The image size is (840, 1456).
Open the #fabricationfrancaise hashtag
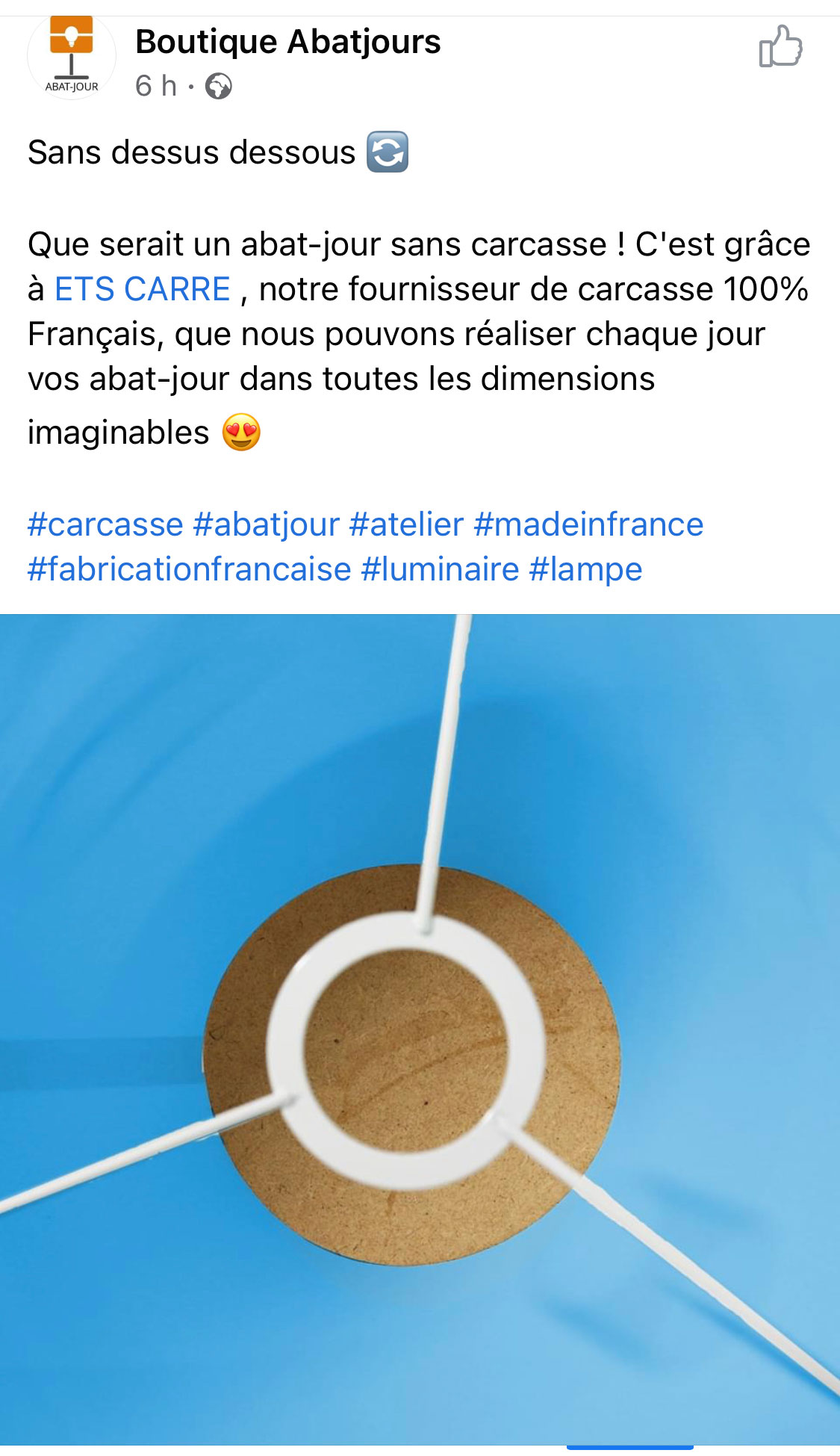190,569
